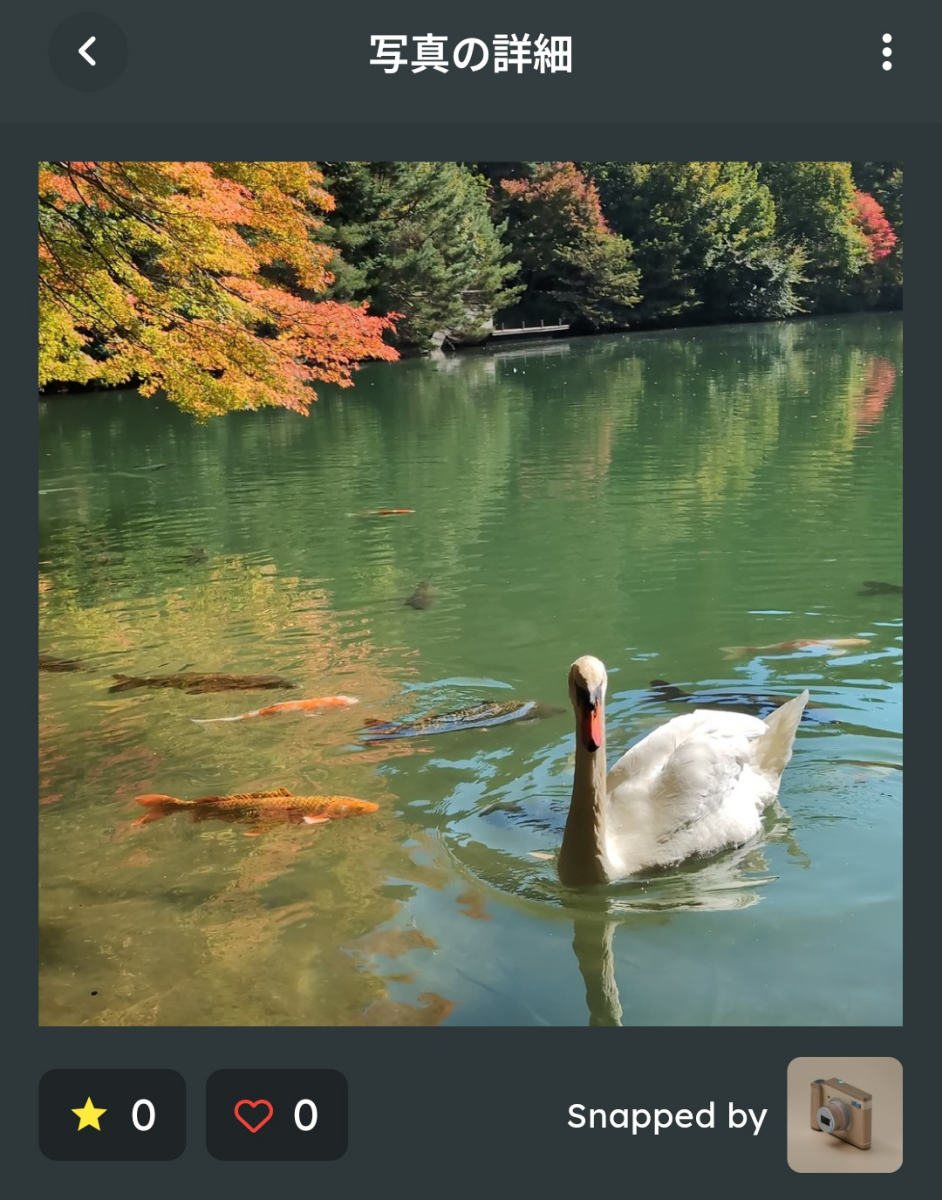
Task: Go back from the photo details
Action: click(x=88, y=52)
